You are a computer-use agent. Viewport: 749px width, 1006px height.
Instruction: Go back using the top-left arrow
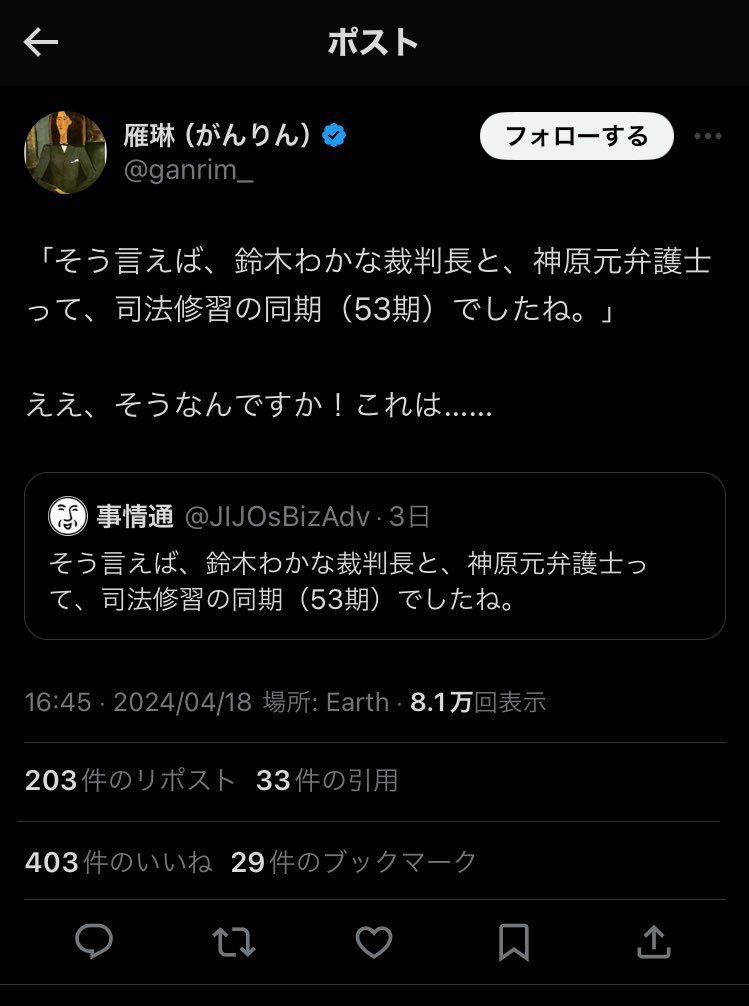[x=41, y=42]
